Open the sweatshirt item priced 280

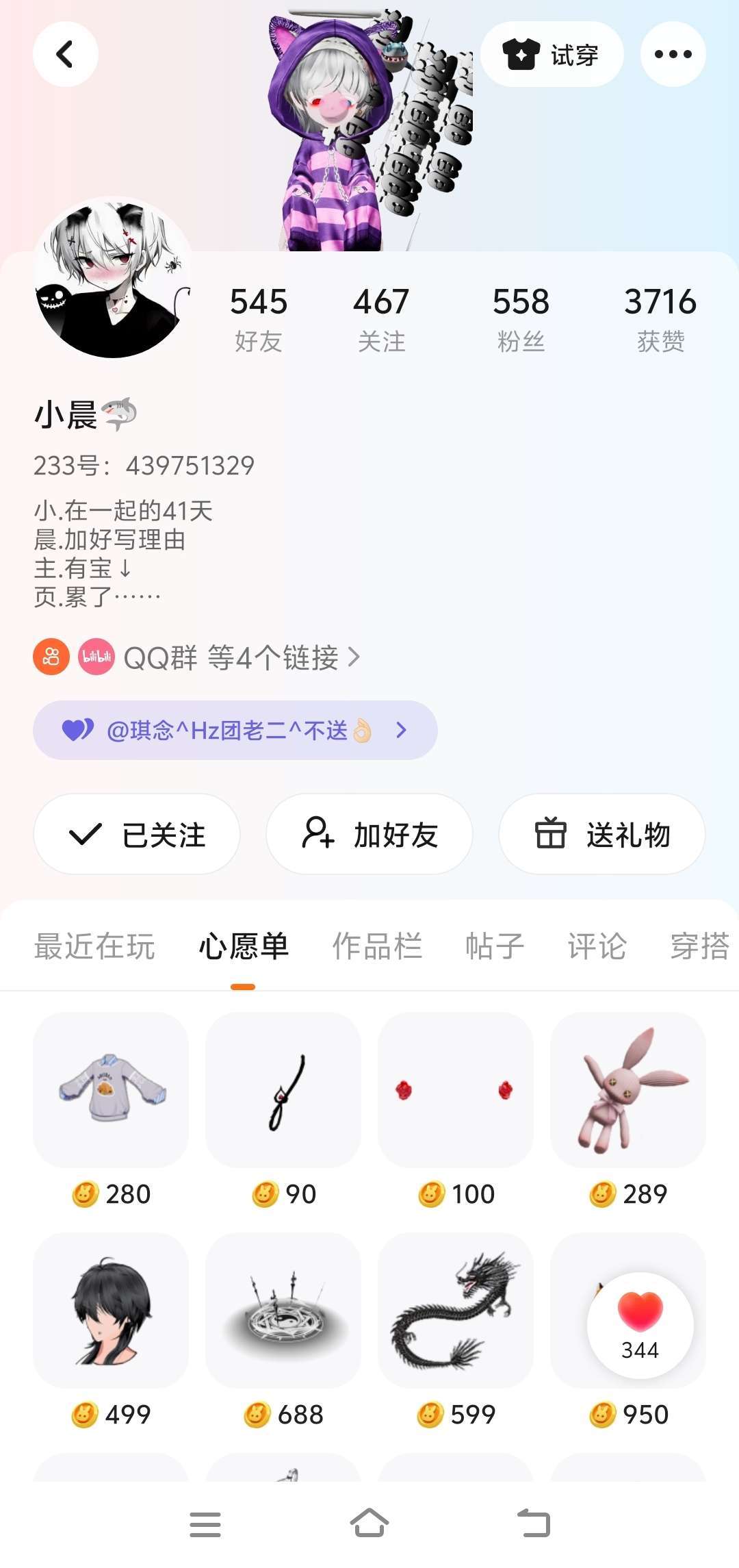(111, 1090)
